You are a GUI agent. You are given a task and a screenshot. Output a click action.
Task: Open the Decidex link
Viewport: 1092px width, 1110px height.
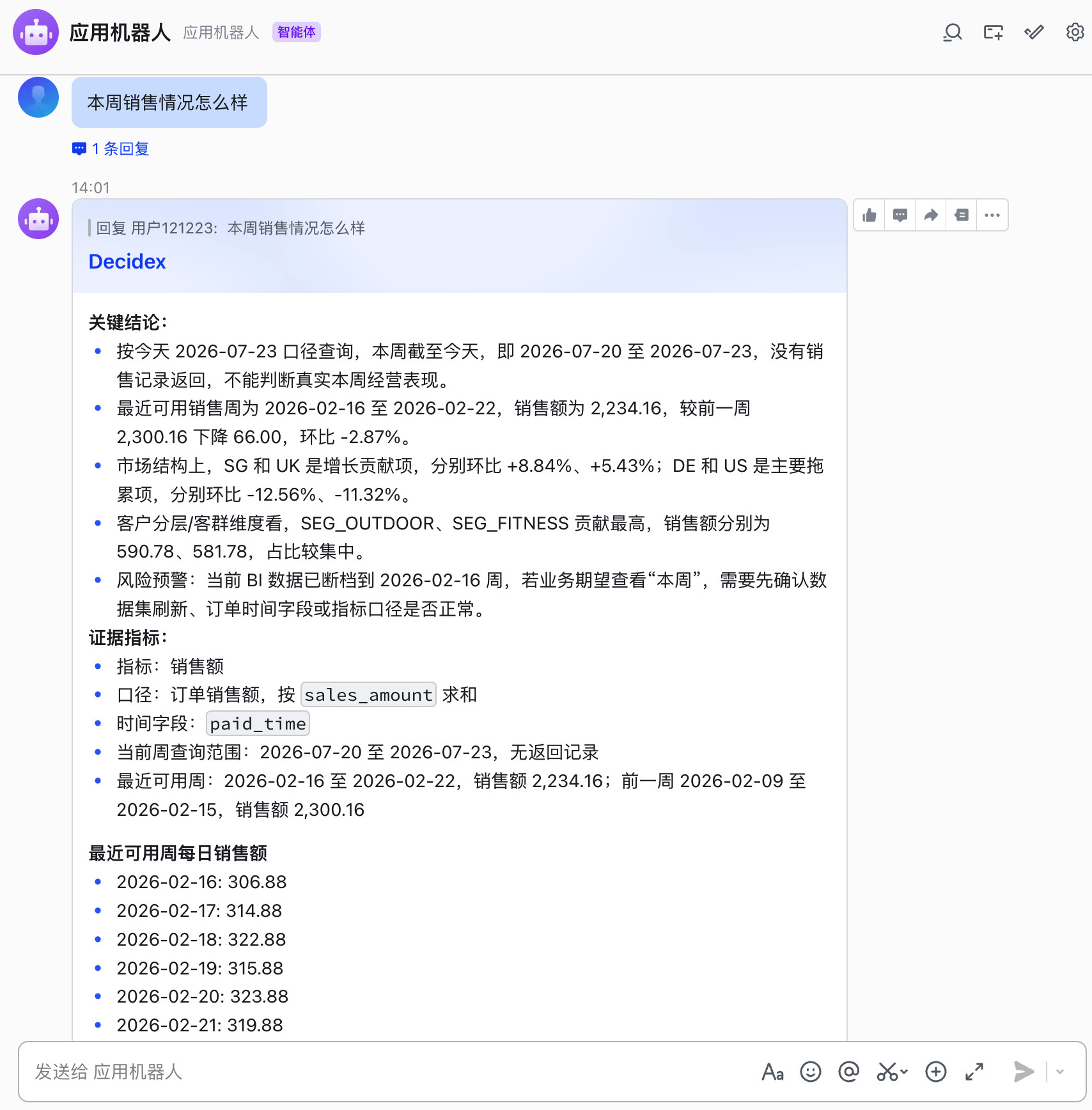(x=127, y=262)
